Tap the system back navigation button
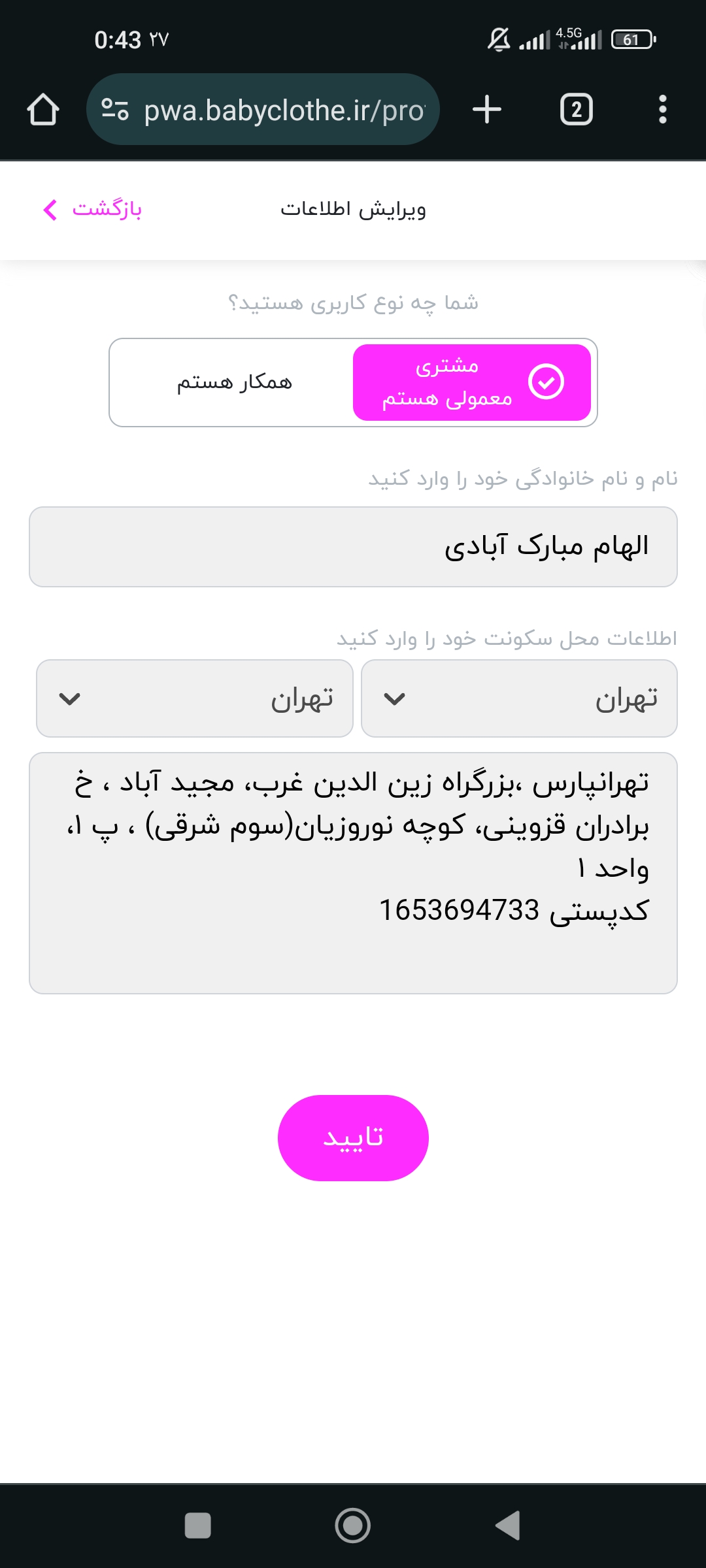The image size is (706, 1568). click(508, 1526)
